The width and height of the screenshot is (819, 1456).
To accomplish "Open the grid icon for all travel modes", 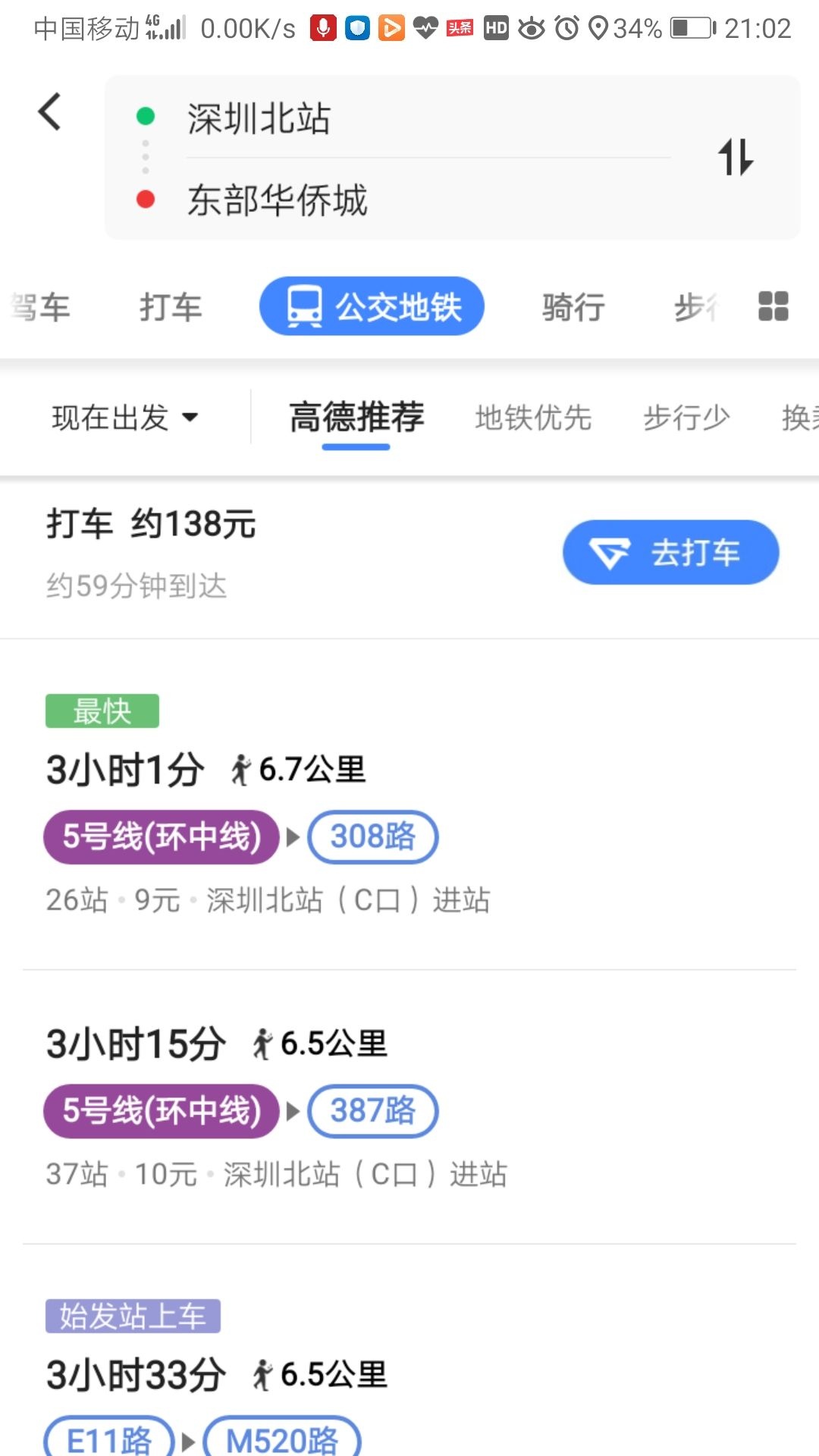I will click(x=773, y=306).
